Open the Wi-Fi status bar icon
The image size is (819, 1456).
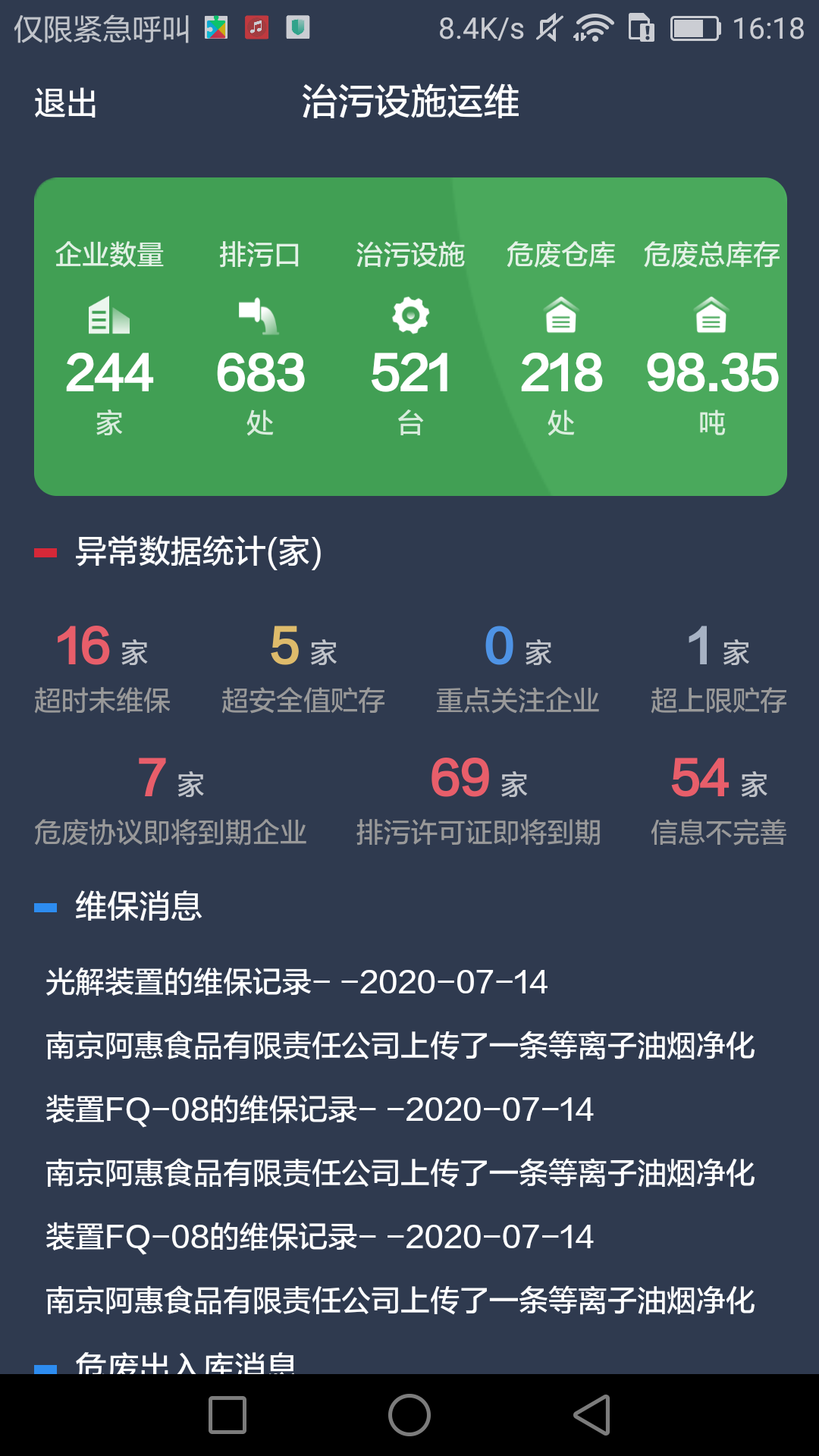pyautogui.click(x=595, y=27)
